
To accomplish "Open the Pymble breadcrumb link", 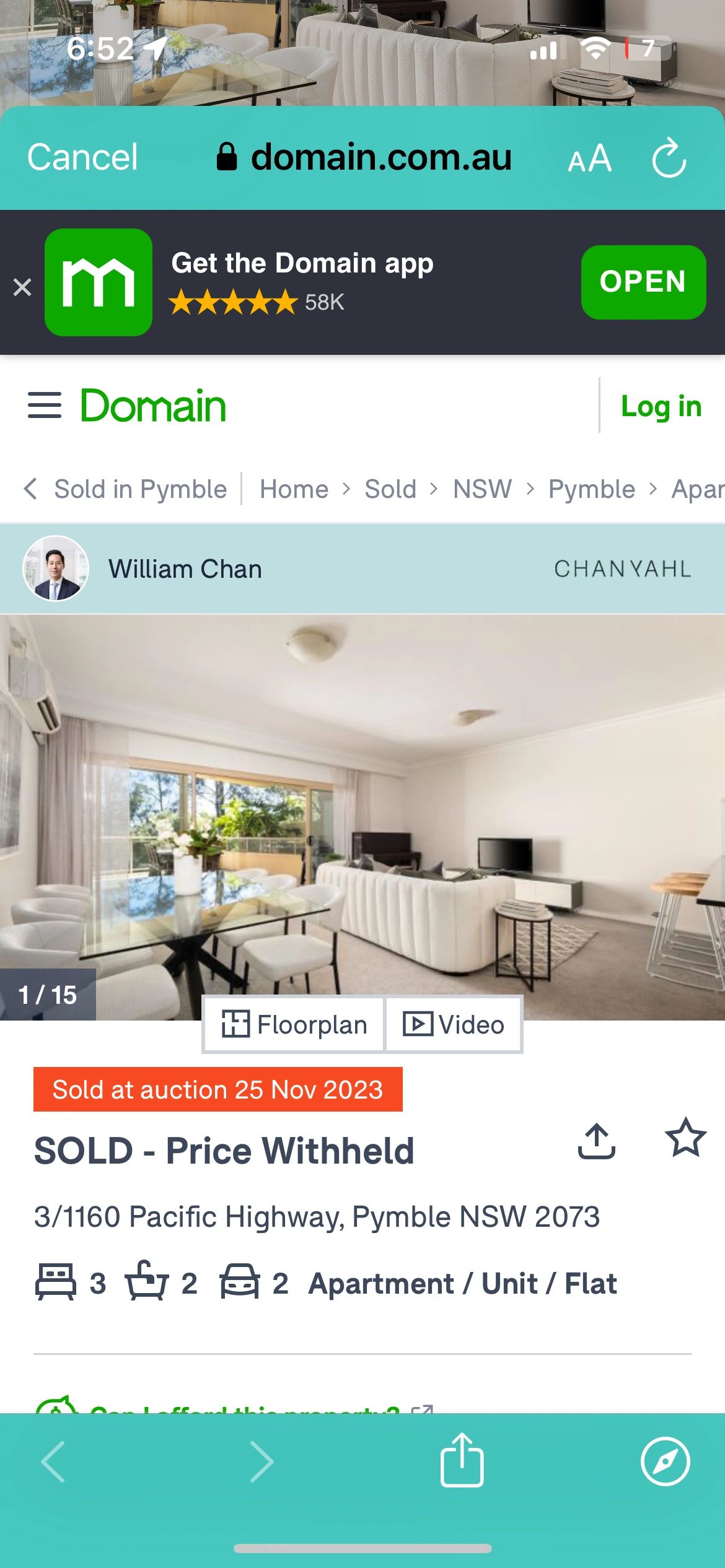I will point(591,489).
